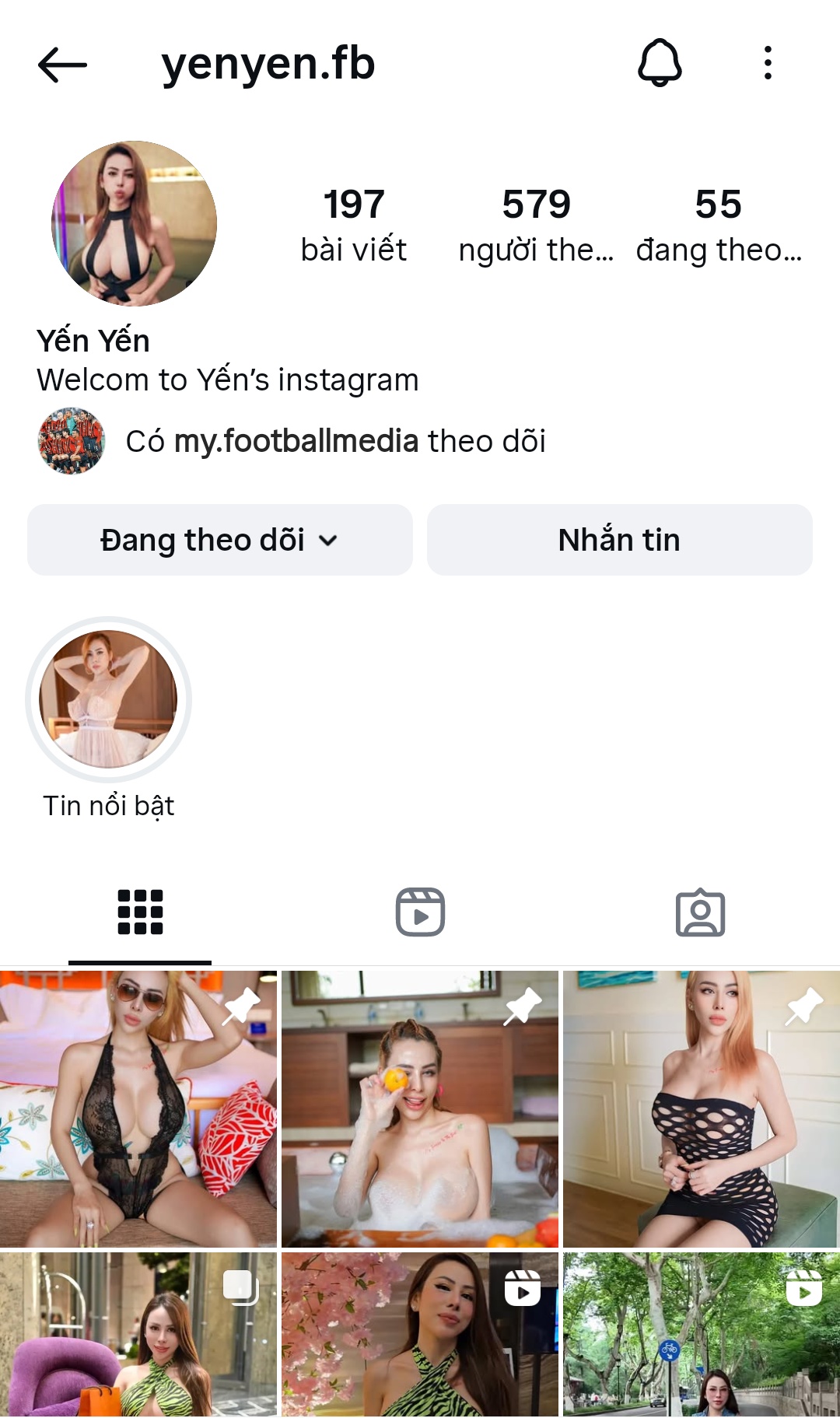
Task: Go back using the arrow icon
Action: click(x=62, y=65)
